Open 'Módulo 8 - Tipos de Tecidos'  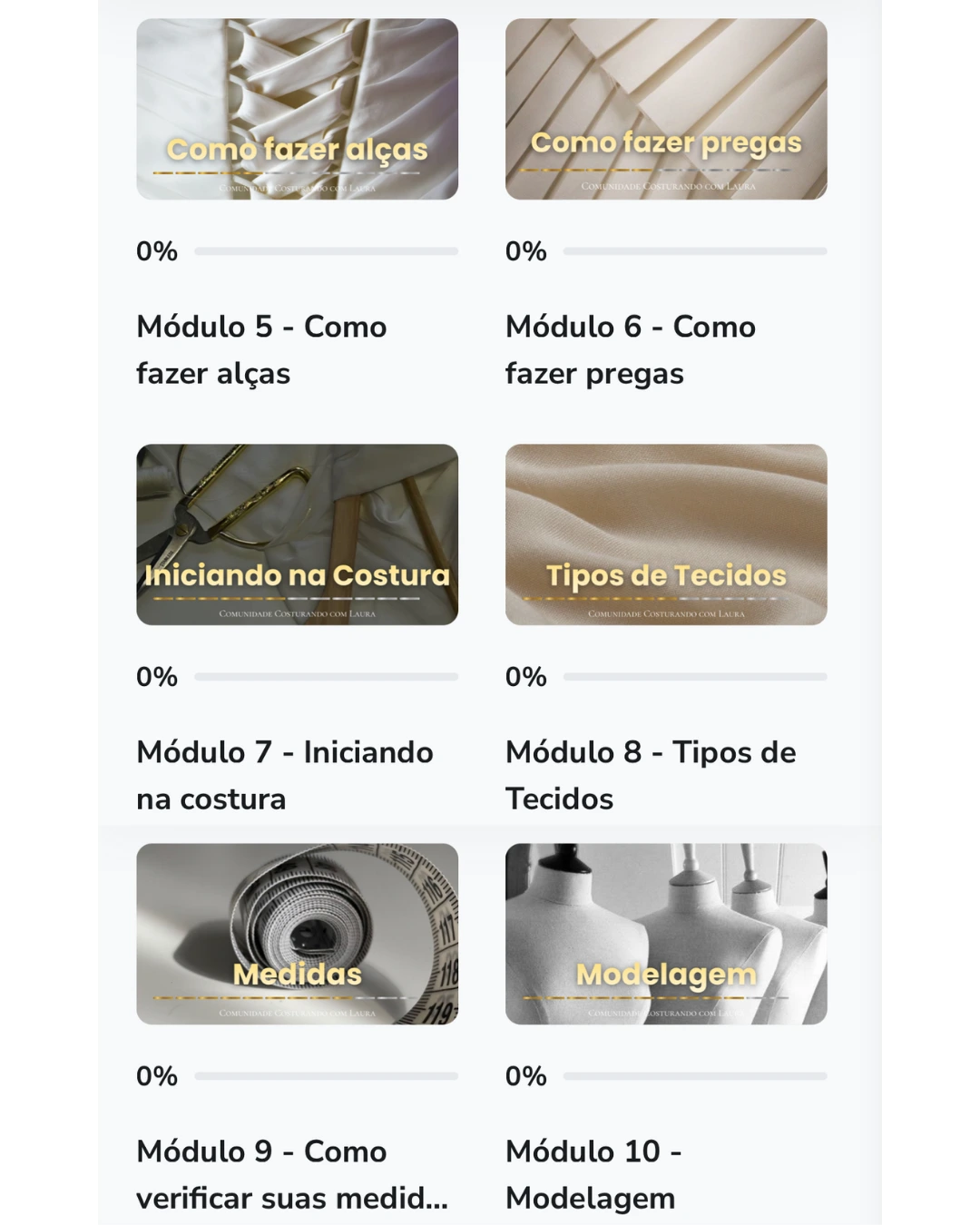pos(652,775)
